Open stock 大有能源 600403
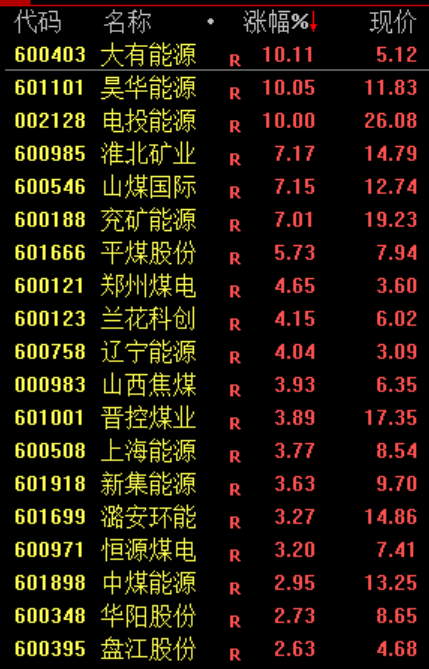This screenshot has height=669, width=429. [x=216, y=55]
